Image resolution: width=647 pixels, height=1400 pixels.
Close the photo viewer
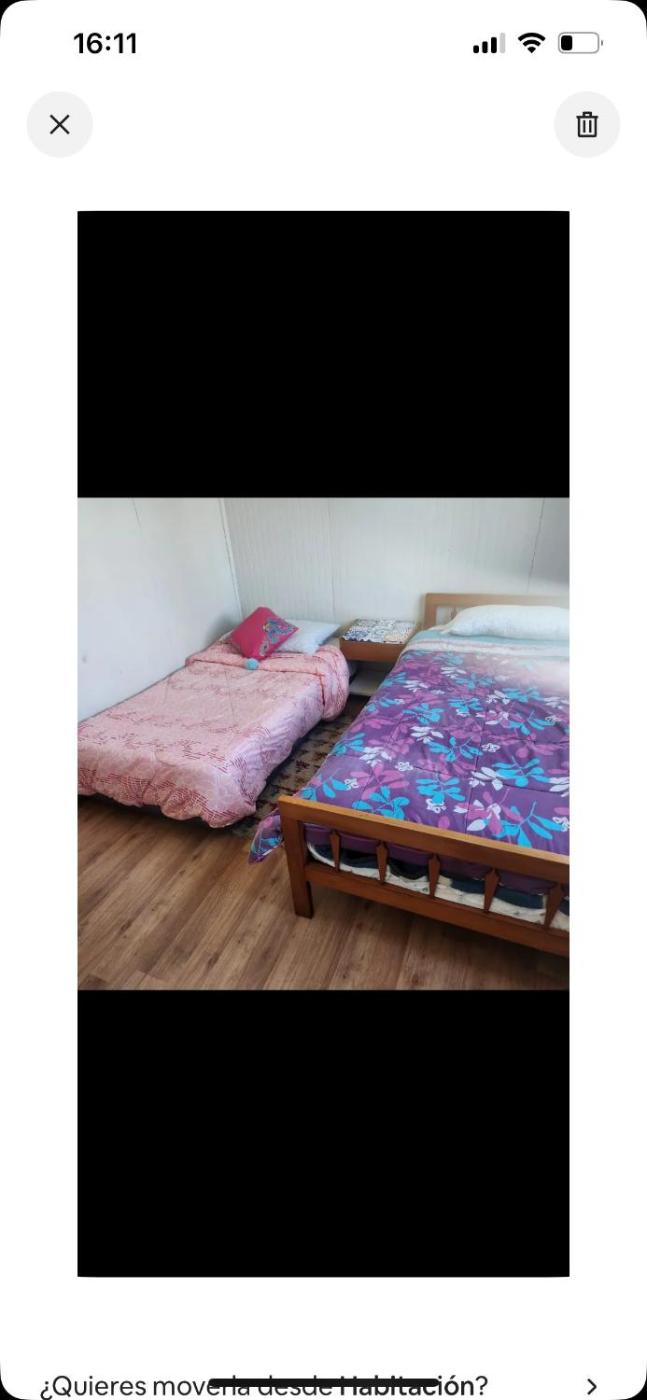click(60, 125)
